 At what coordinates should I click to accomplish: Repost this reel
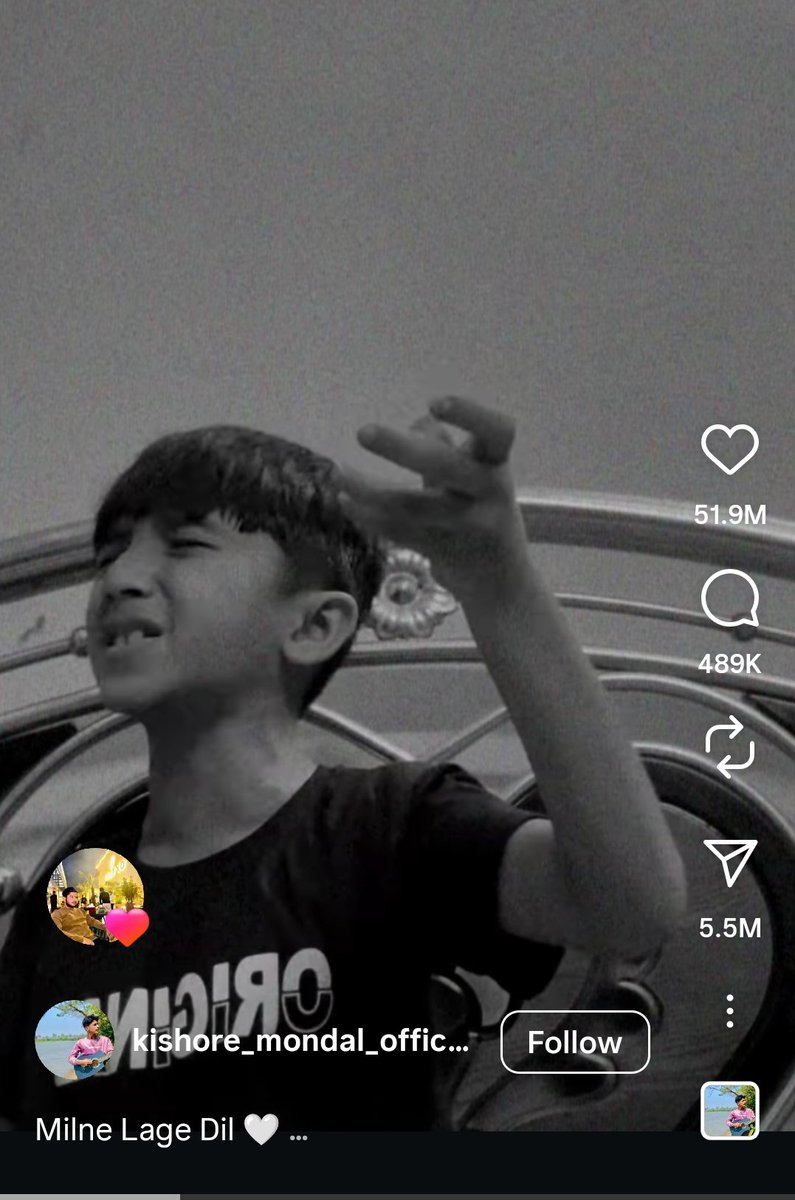click(729, 747)
